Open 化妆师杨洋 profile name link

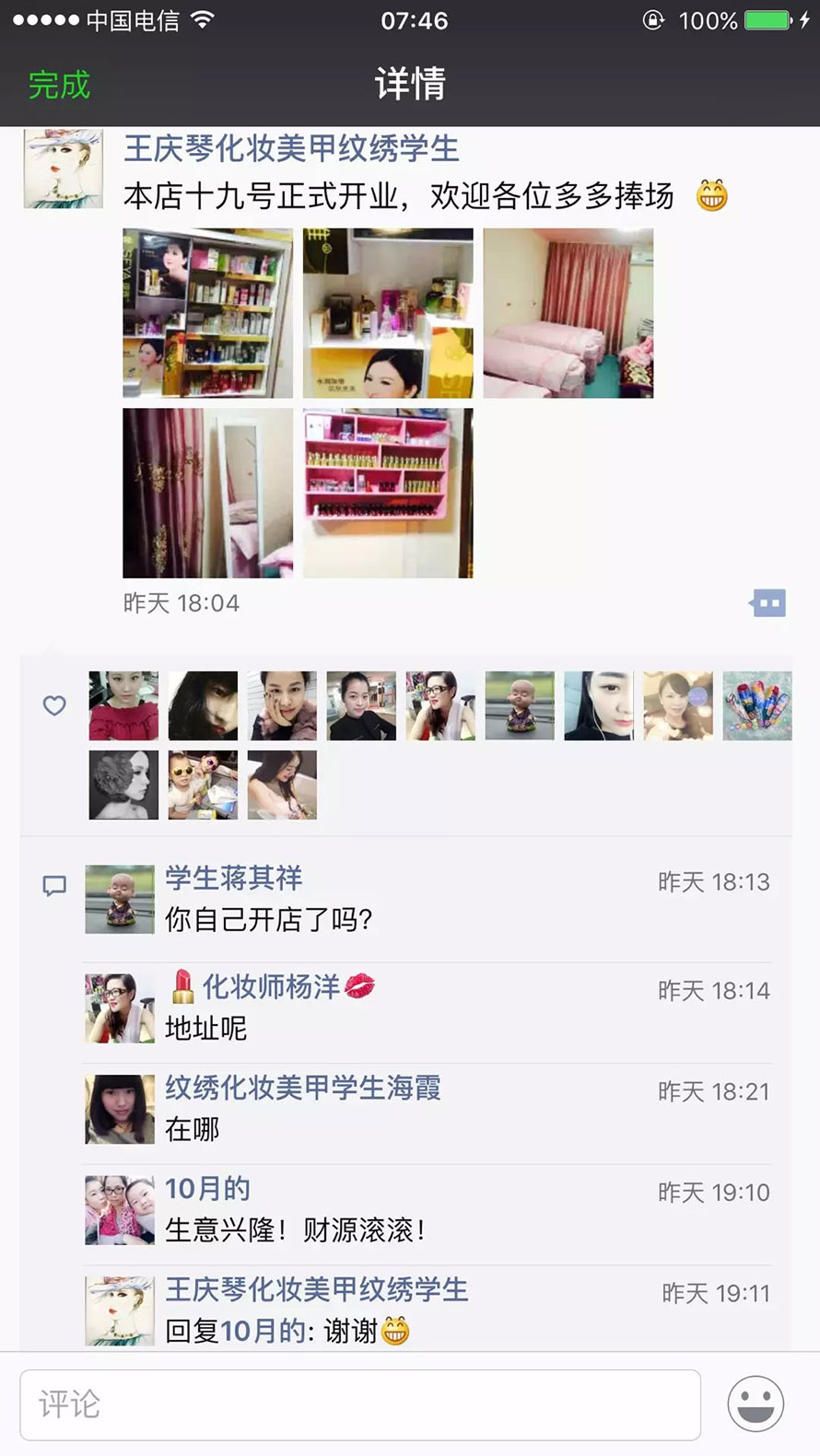point(271,986)
